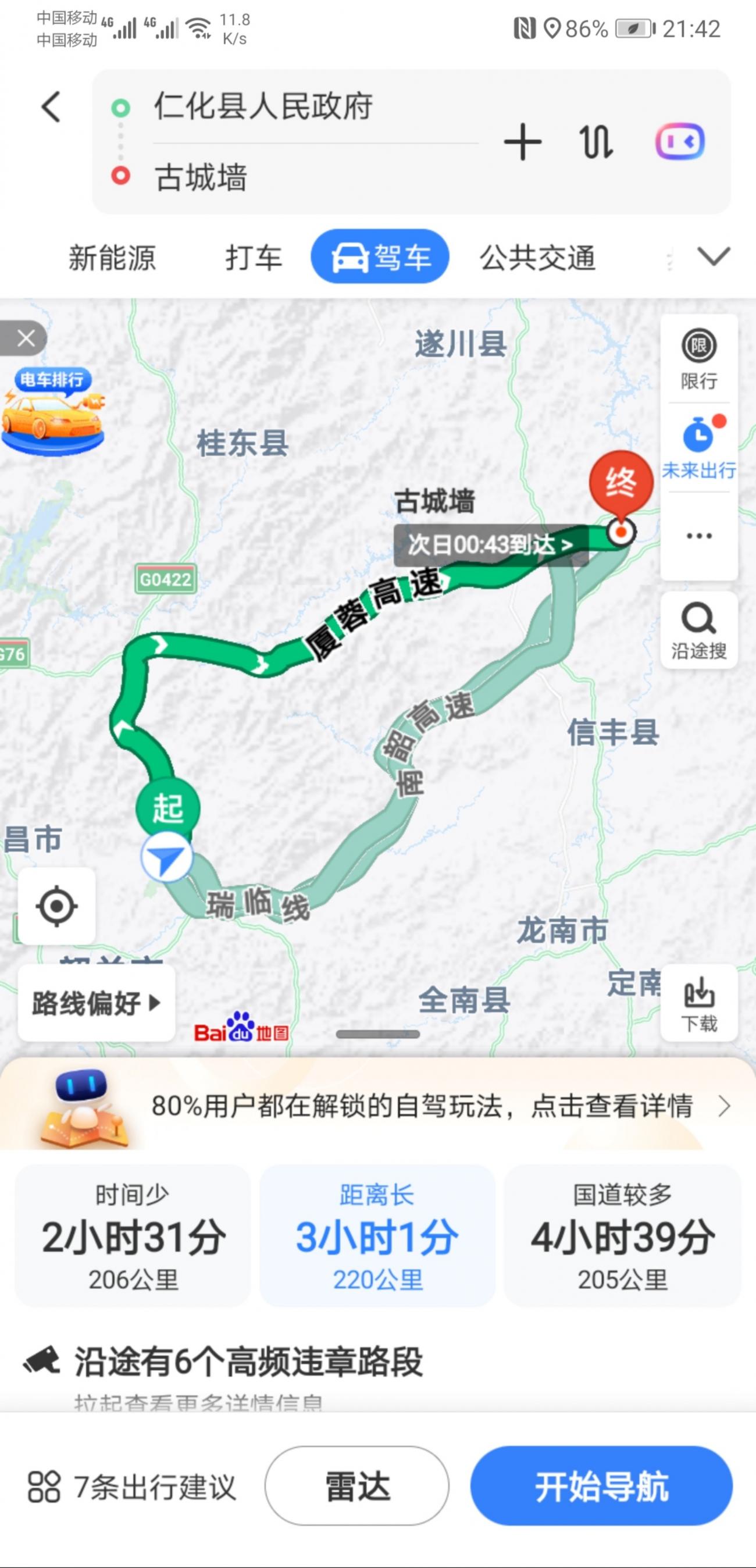Swap start and destination
The image size is (756, 1568).
[596, 142]
